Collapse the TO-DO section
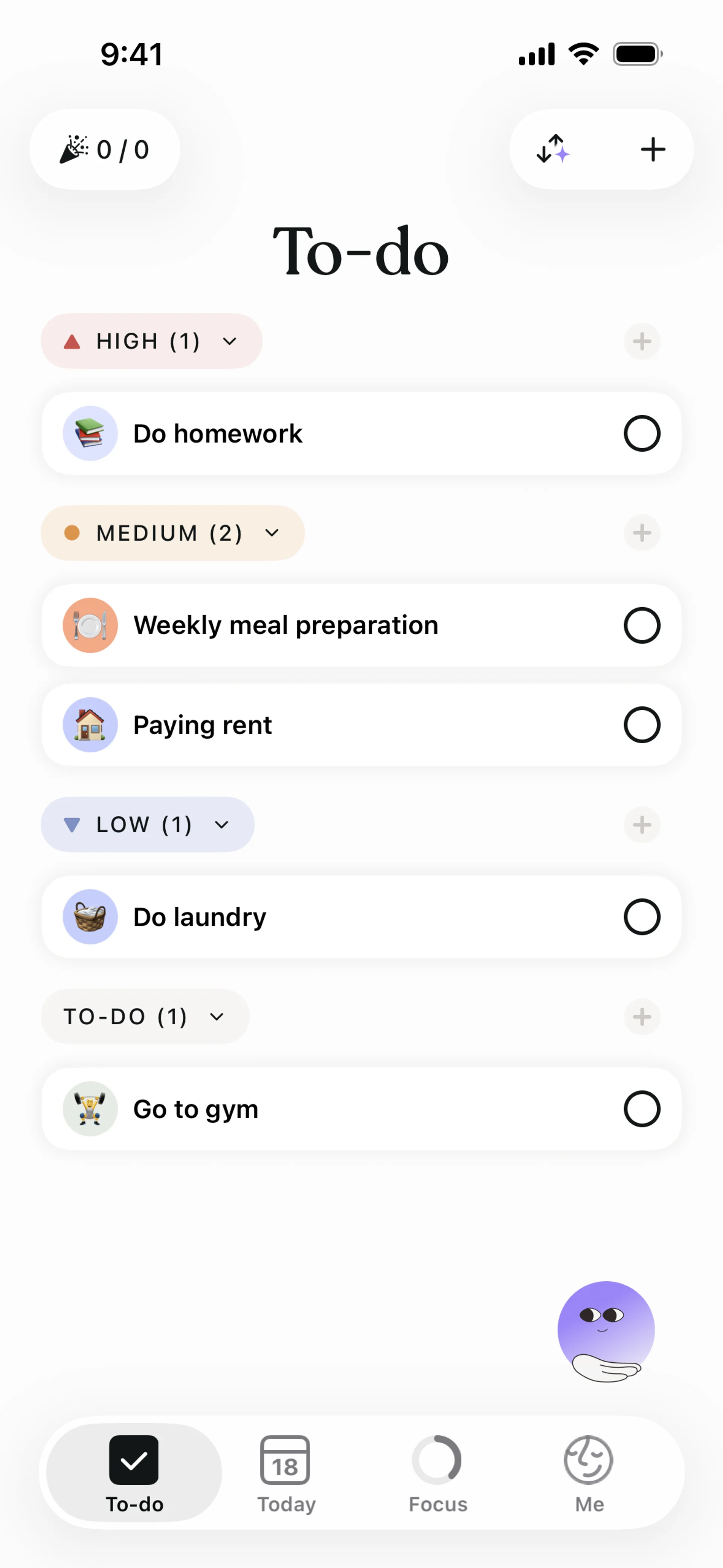The width and height of the screenshot is (723, 1568). coord(145,1016)
